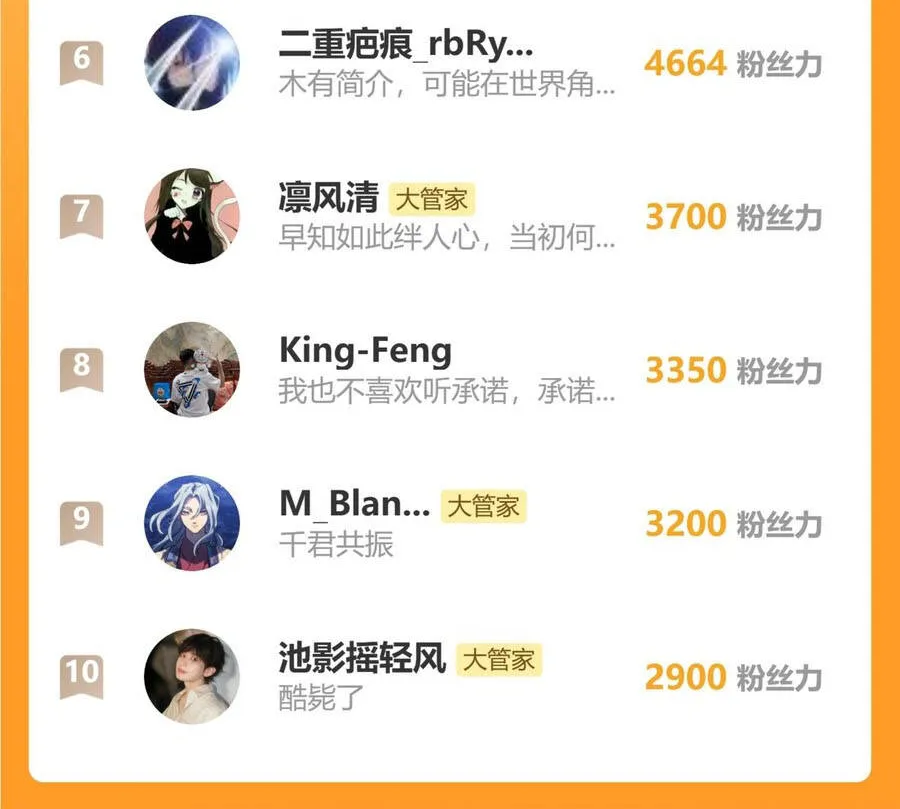Open M_Blan's ranking row
Image resolution: width=900 pixels, height=809 pixels.
tap(354, 506)
